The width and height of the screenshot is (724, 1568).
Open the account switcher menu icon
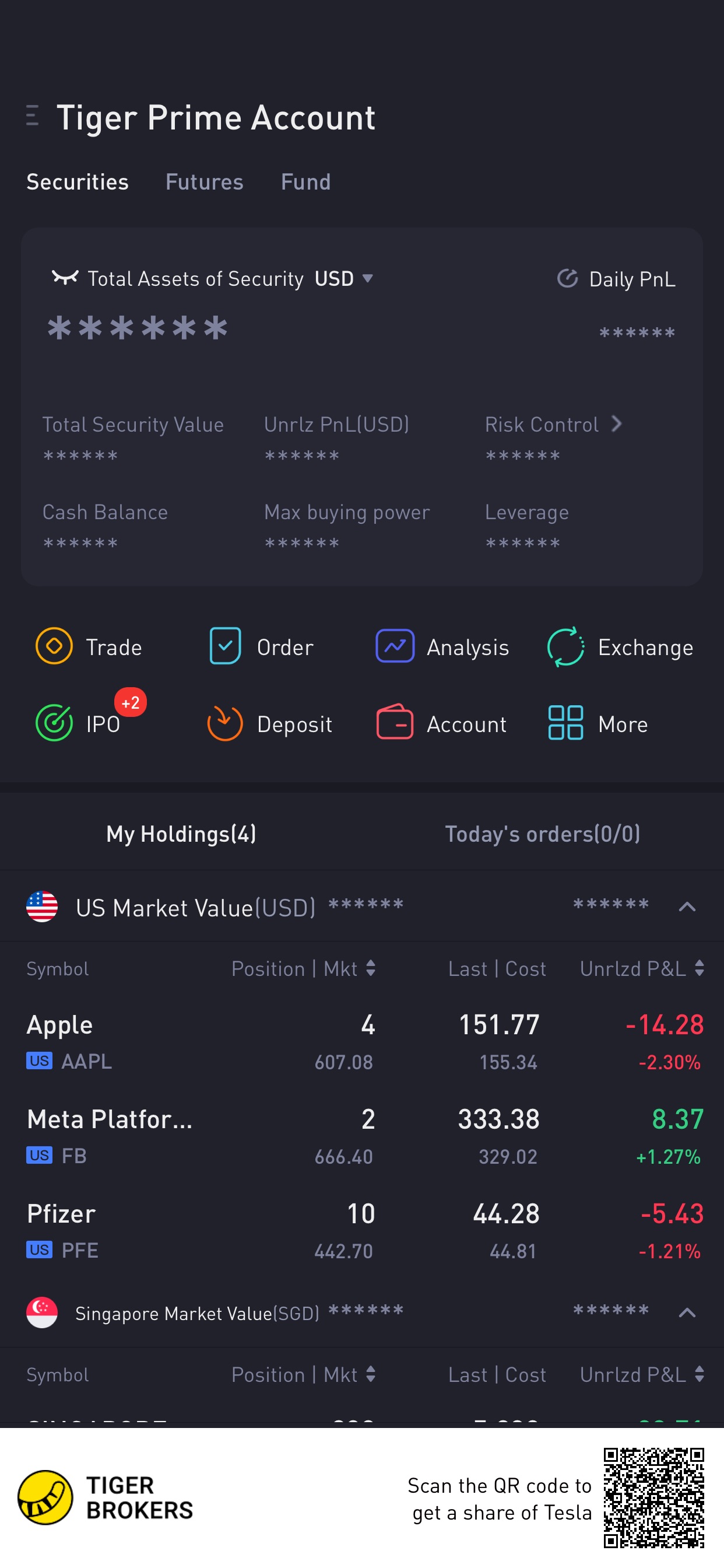click(x=33, y=116)
